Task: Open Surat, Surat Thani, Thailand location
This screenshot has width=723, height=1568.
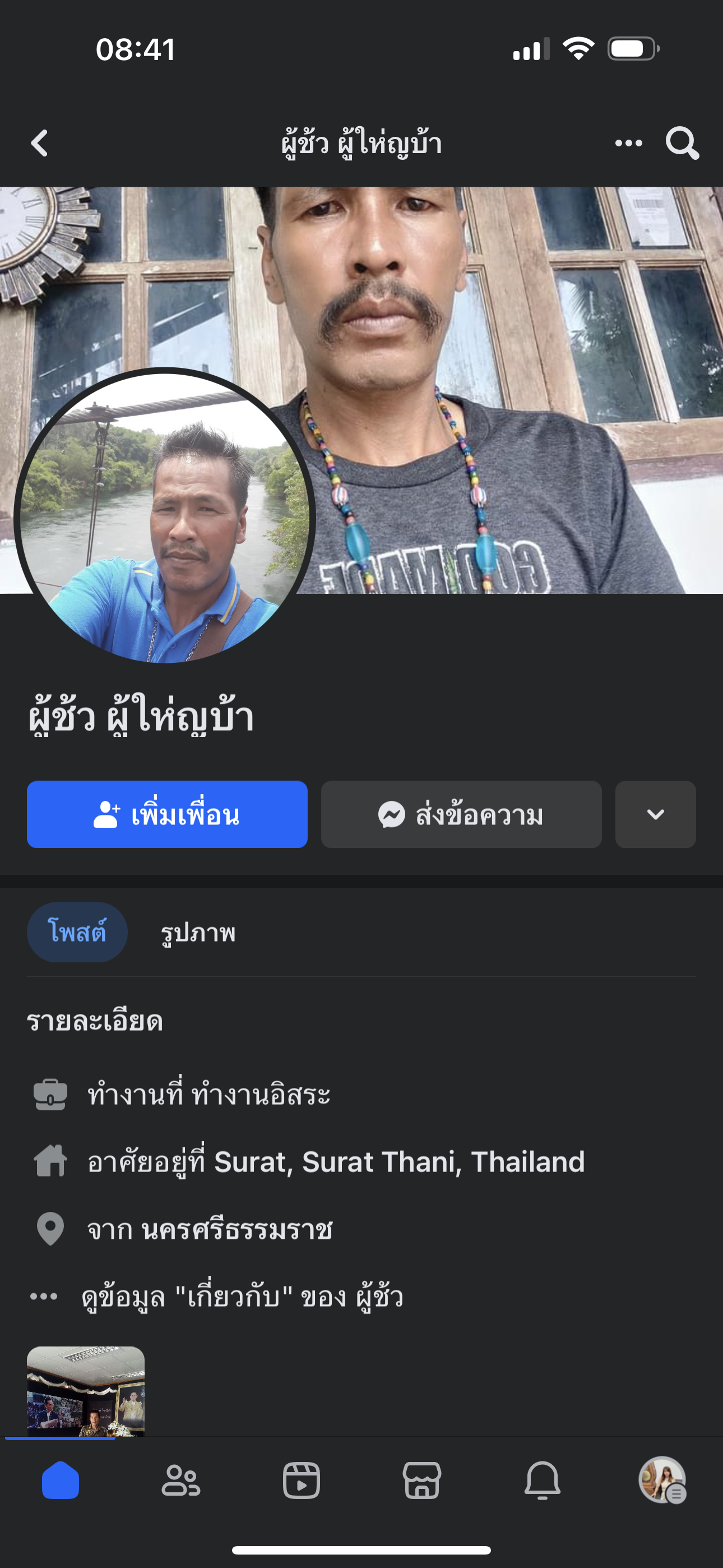Action: 398,1161
